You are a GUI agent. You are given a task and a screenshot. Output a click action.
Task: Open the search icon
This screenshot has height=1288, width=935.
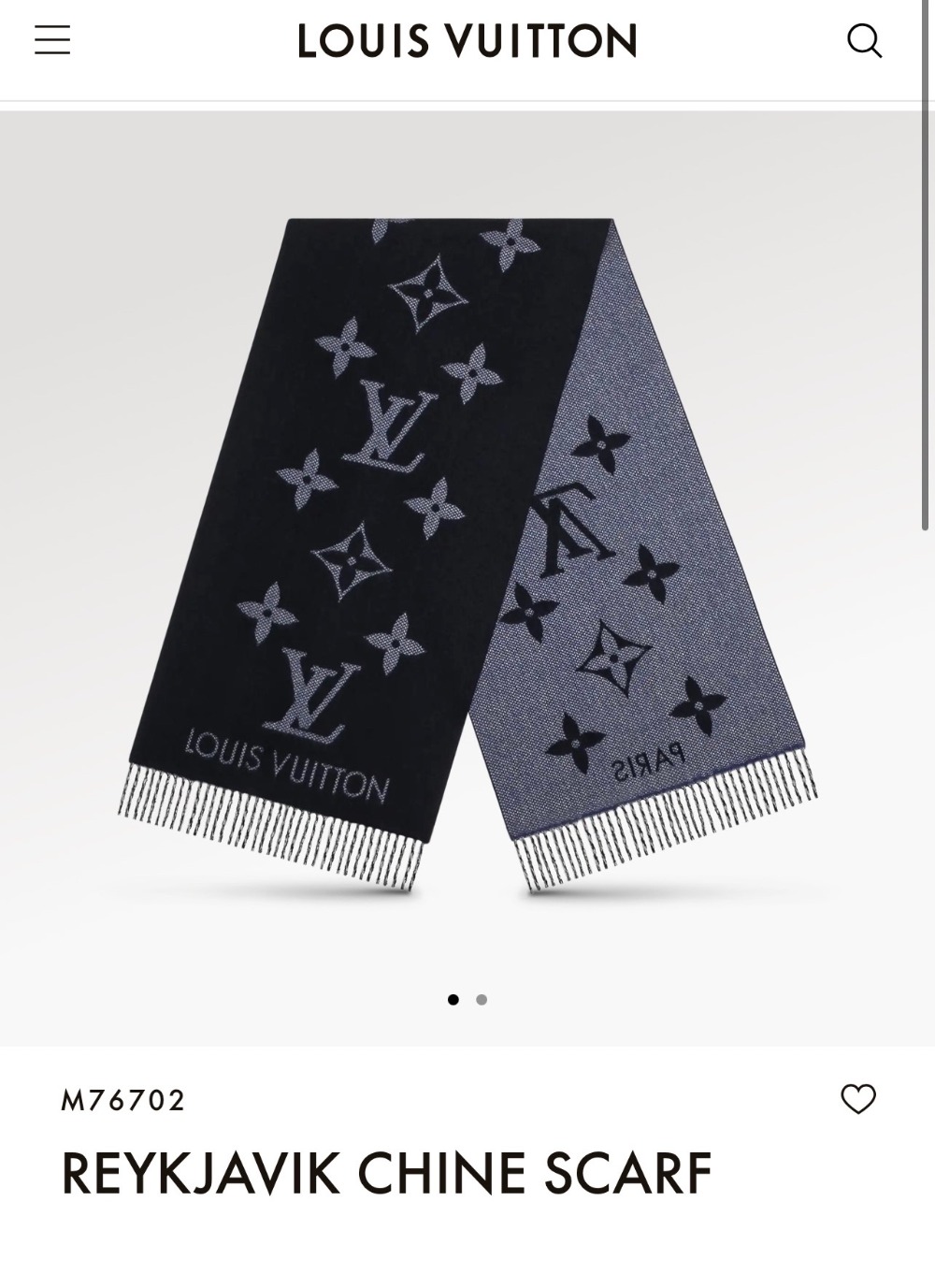click(864, 40)
